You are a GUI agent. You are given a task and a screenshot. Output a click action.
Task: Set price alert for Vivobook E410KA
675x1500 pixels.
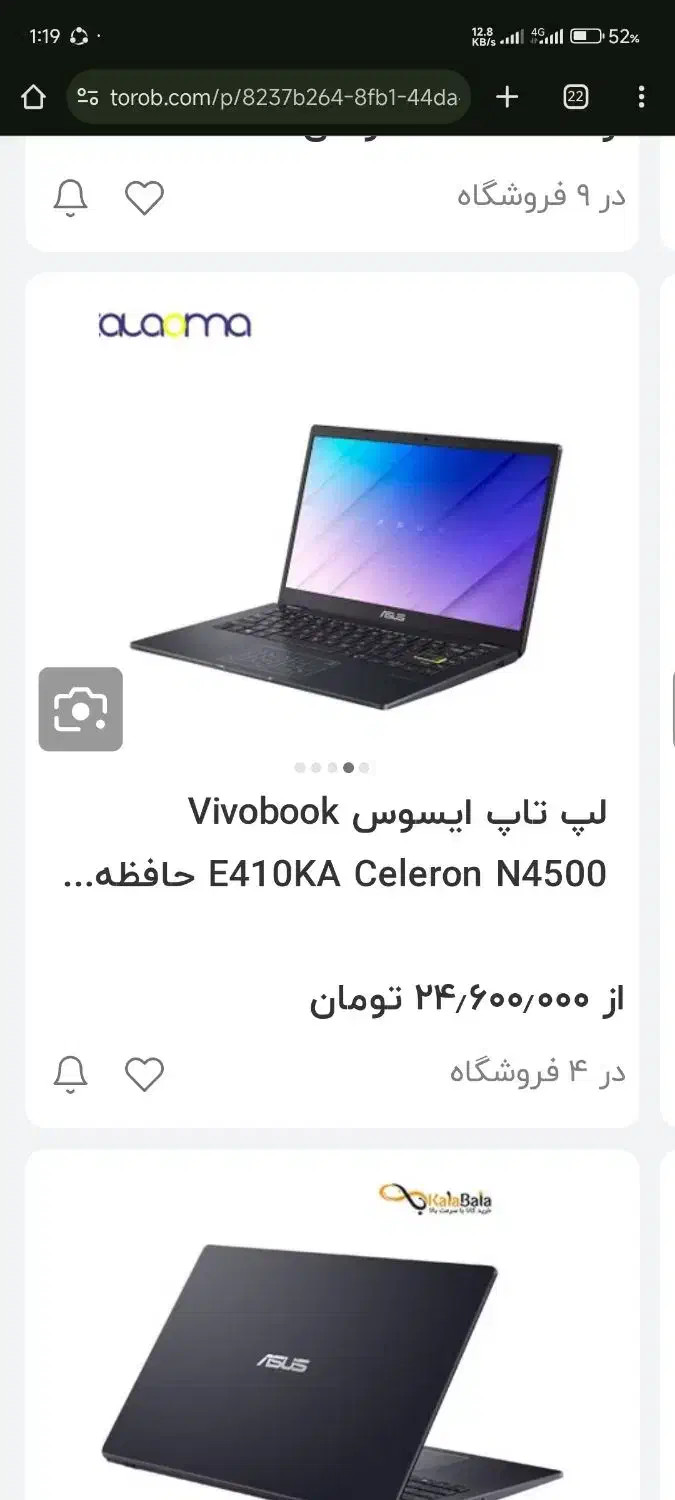coord(70,1074)
